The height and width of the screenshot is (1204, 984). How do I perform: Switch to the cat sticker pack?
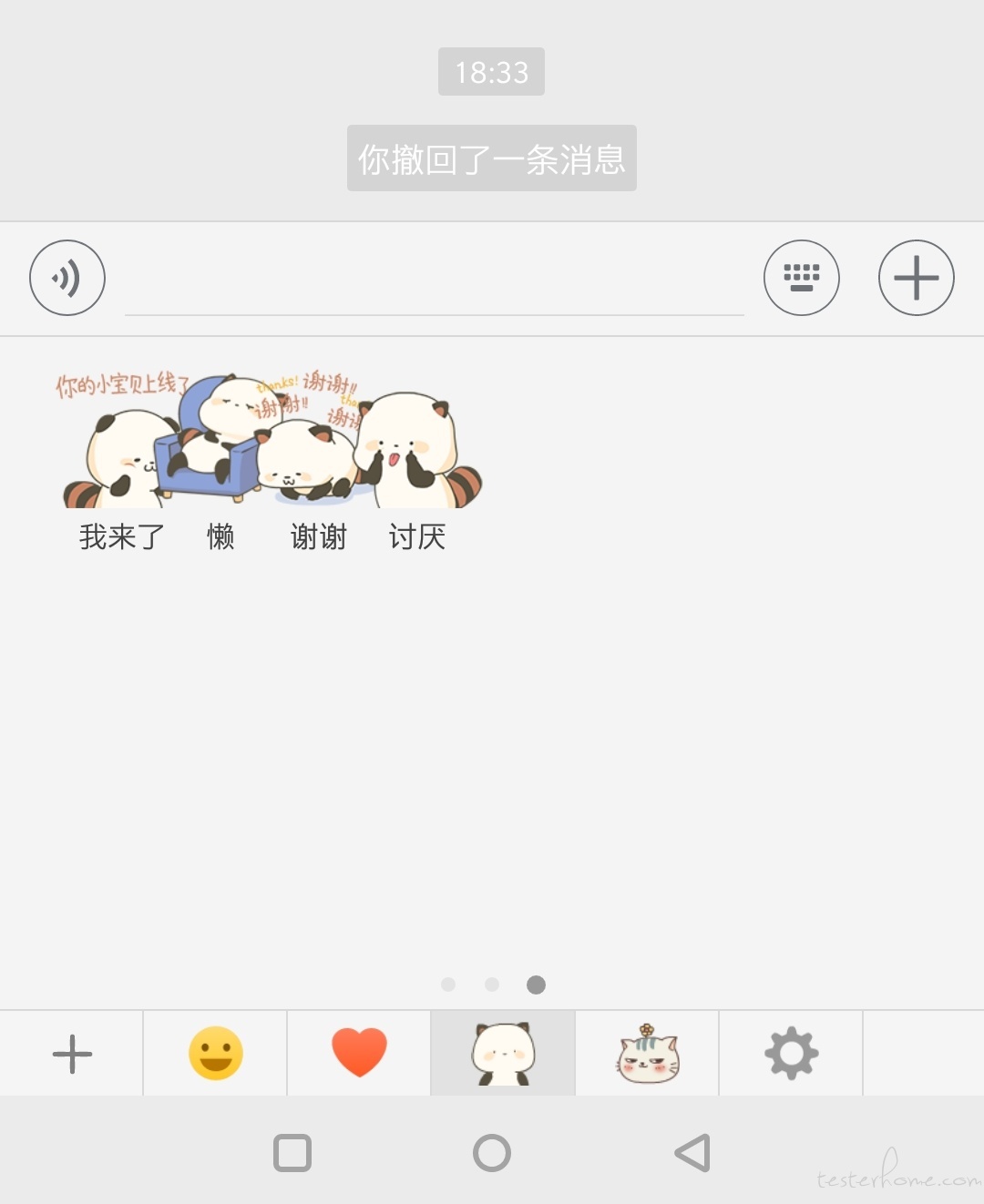click(647, 1054)
